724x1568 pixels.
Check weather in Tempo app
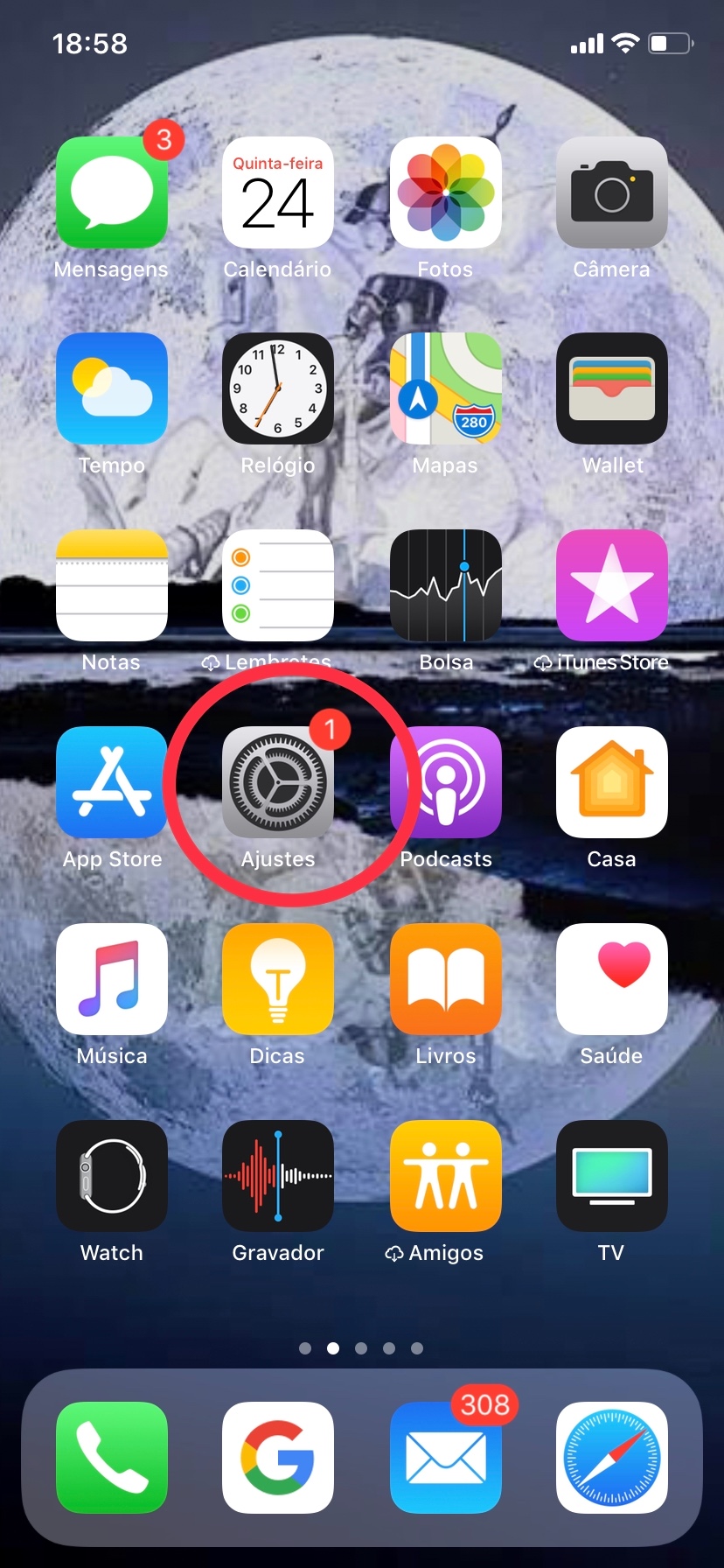pyautogui.click(x=111, y=388)
